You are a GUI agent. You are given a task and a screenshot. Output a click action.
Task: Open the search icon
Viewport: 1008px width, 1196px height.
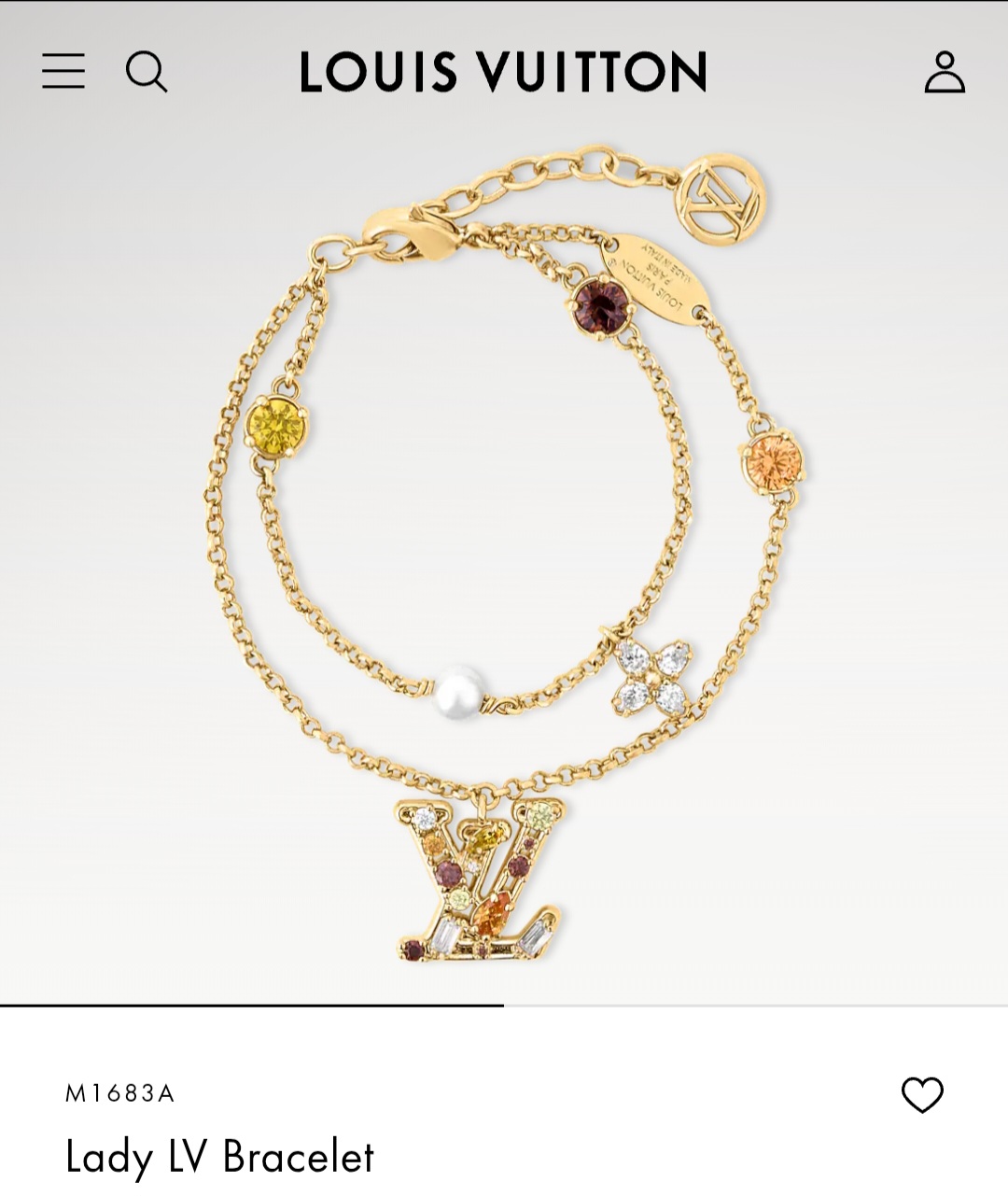tap(147, 72)
